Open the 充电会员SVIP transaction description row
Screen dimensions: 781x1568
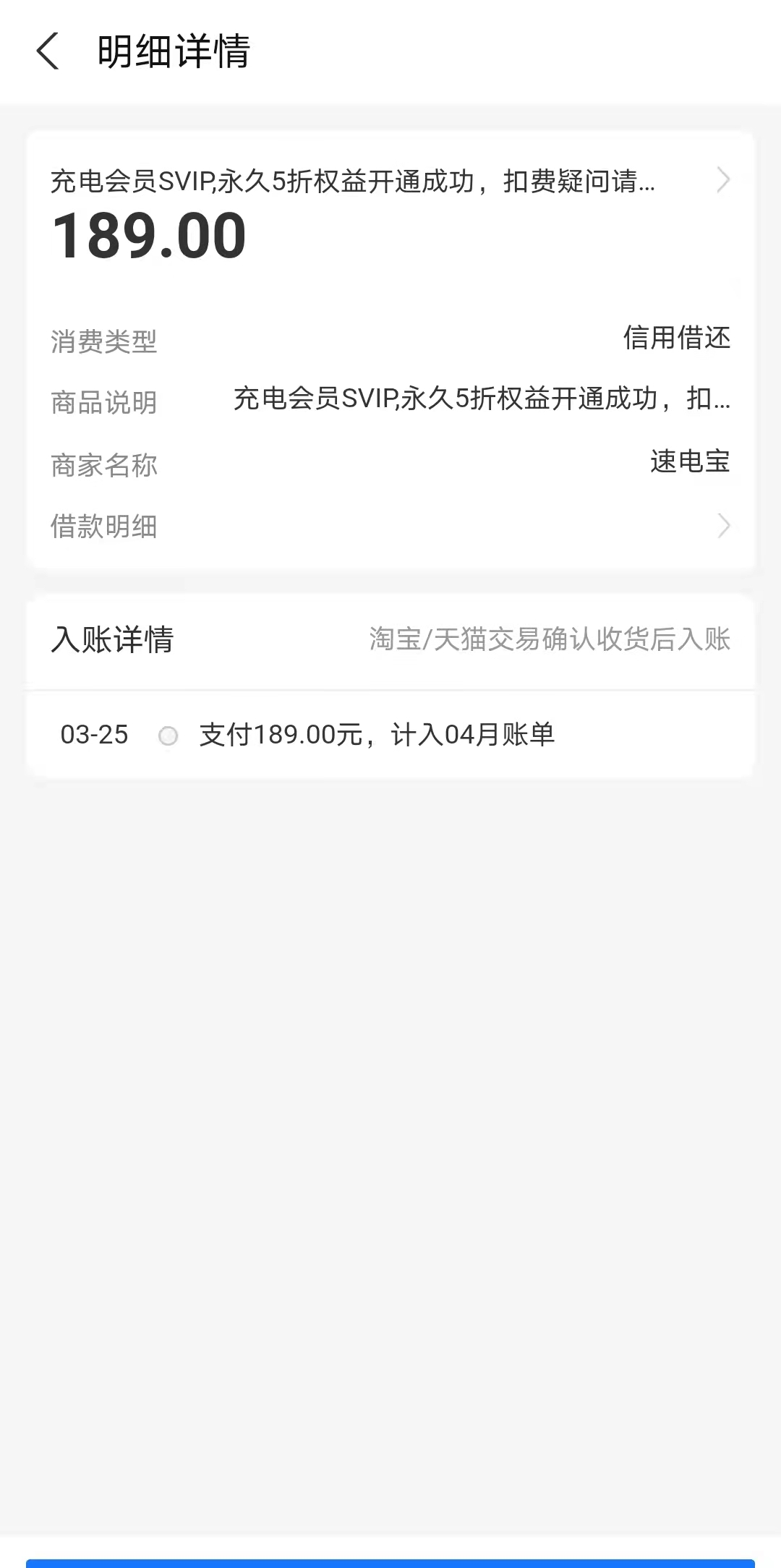pyautogui.click(x=390, y=181)
